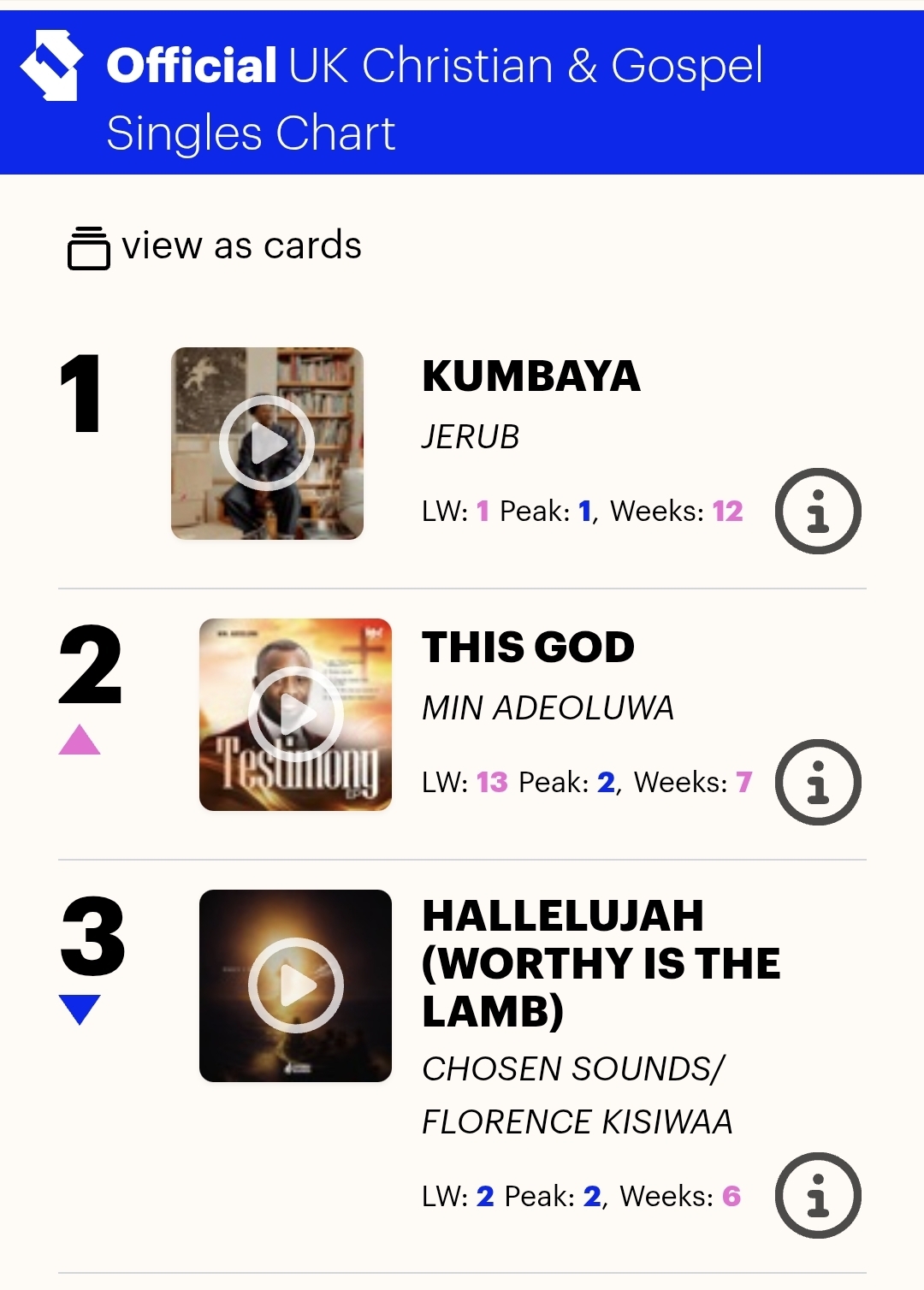The height and width of the screenshot is (1290, 924).
Task: Show info for This God entry
Action: tap(818, 782)
